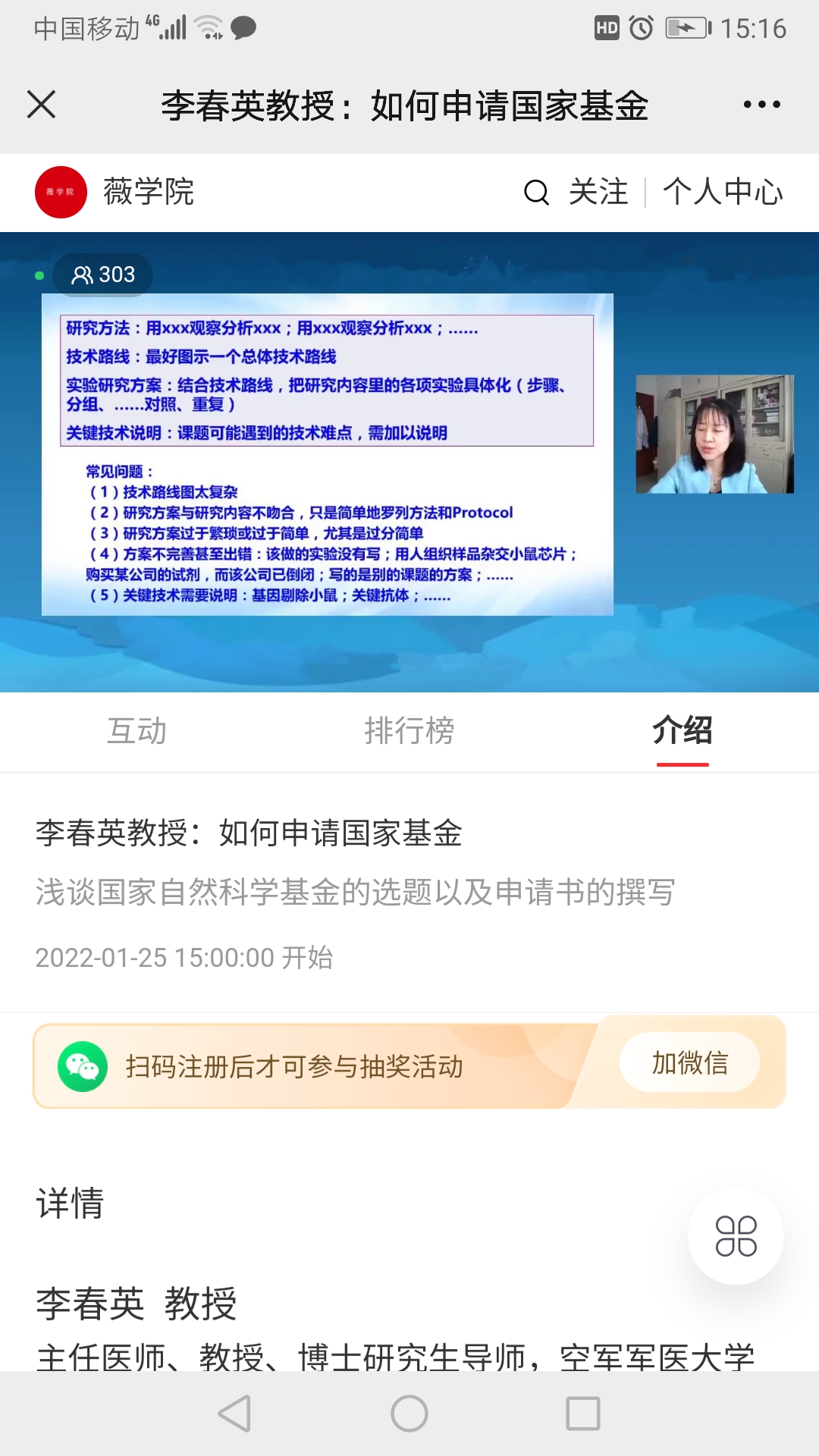Tap the 加微信 button

pos(689,1062)
